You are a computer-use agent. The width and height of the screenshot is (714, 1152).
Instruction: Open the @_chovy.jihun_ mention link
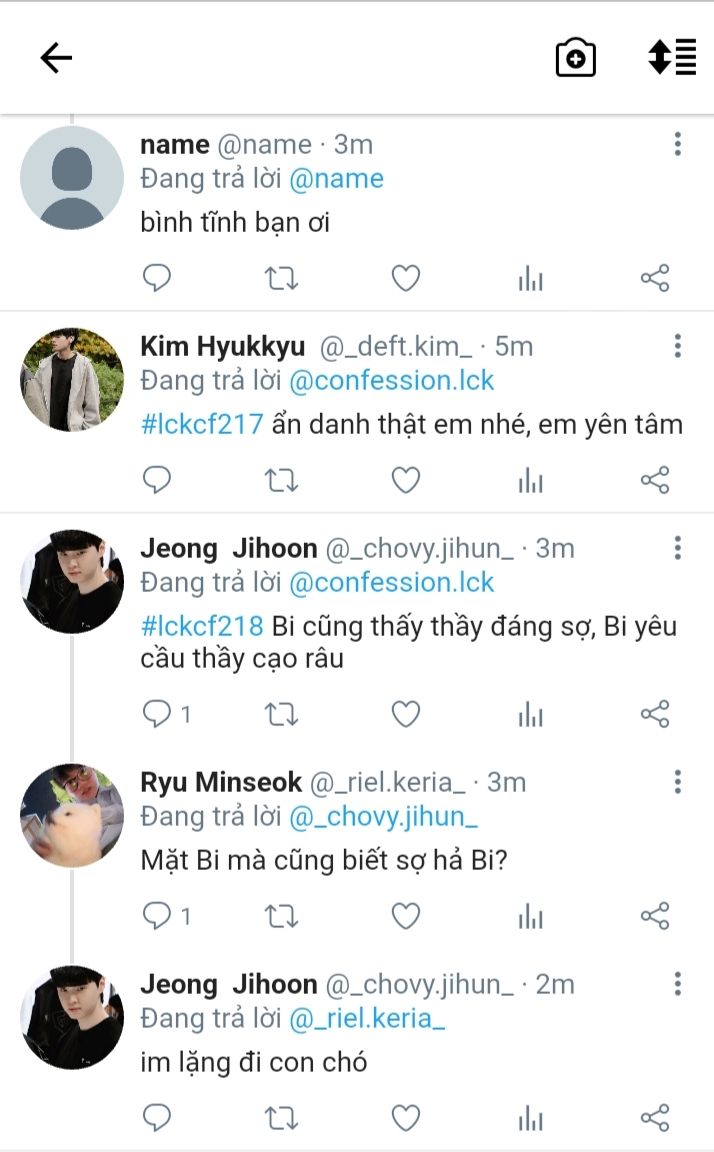click(383, 816)
